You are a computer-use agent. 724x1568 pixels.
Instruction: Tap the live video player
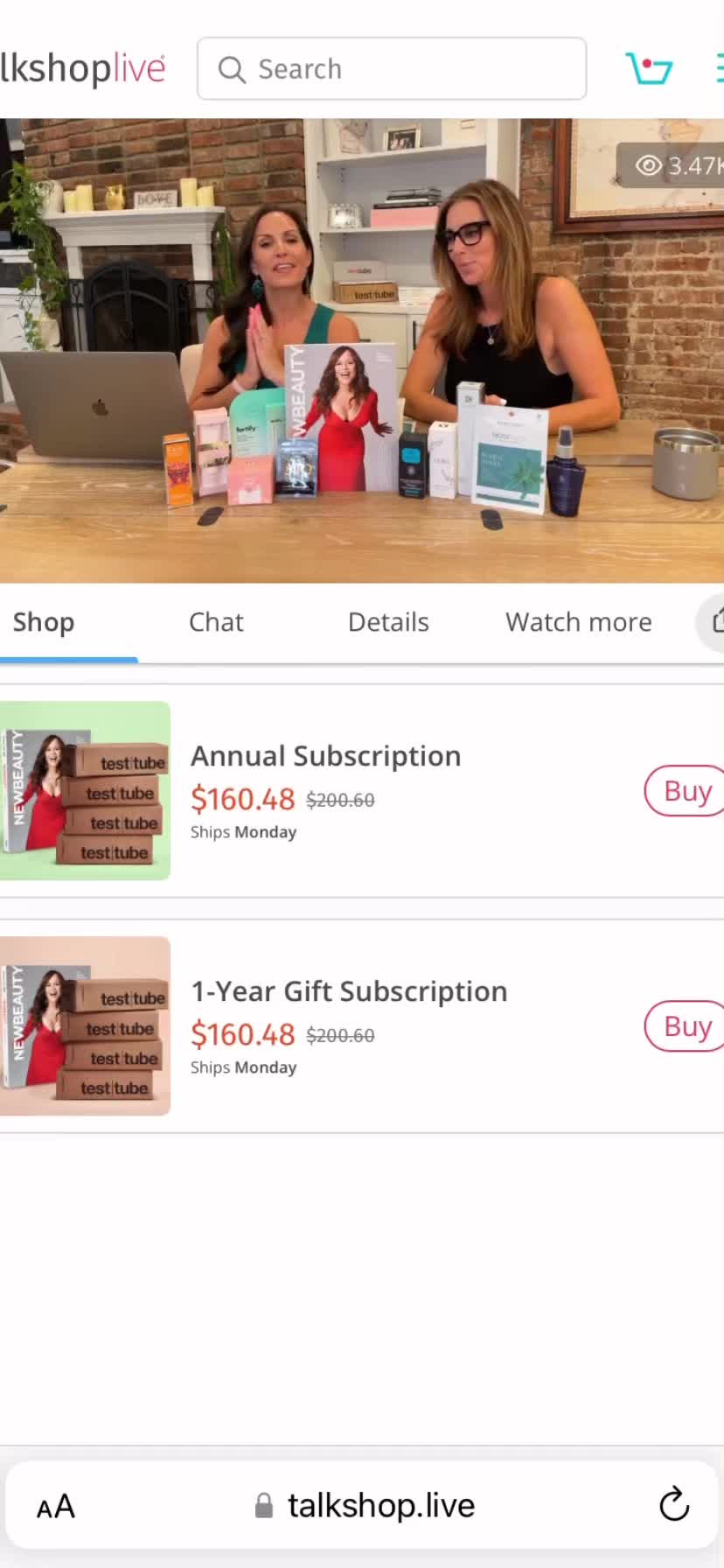[x=362, y=350]
